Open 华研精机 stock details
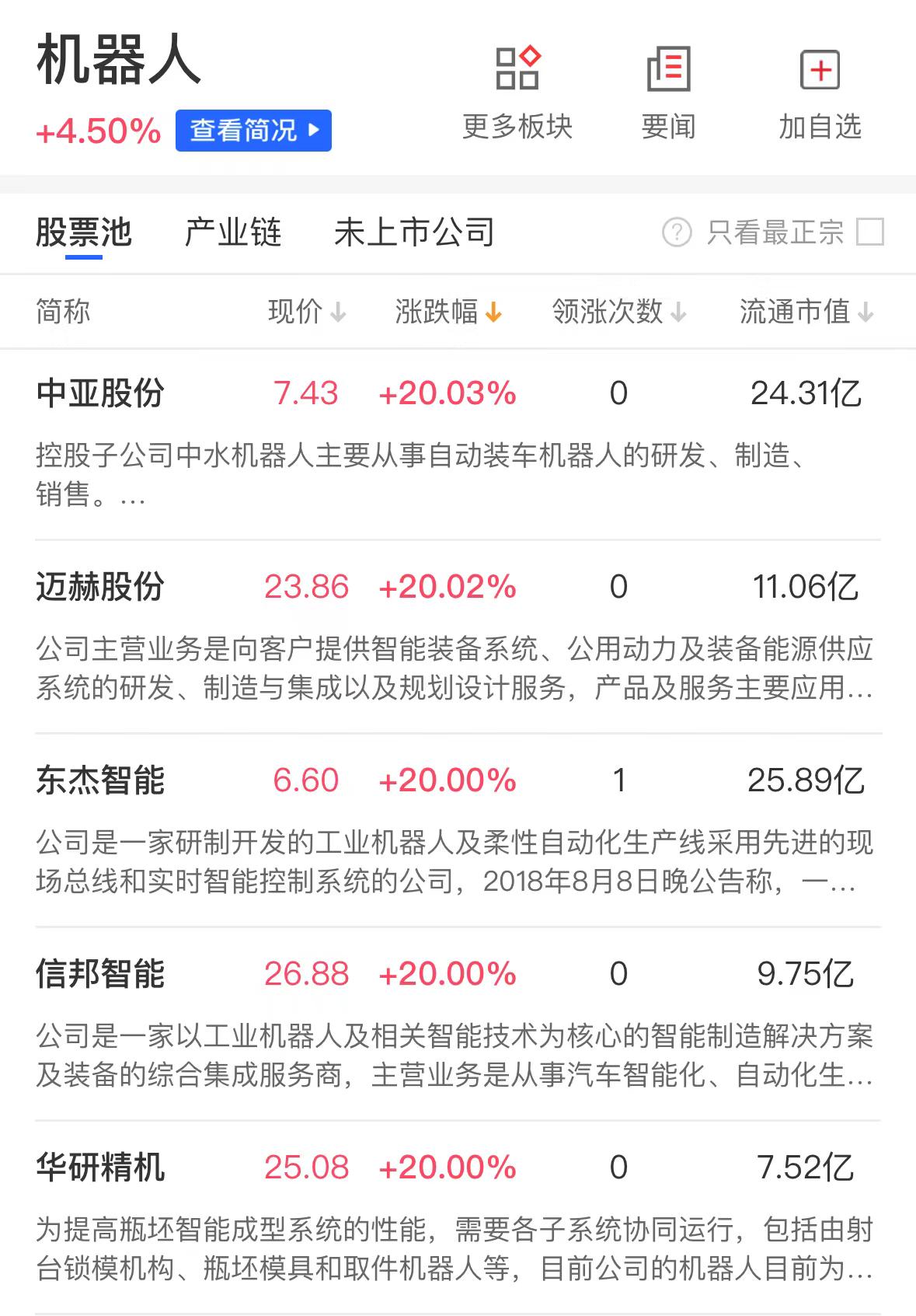916x1316 pixels. (101, 1168)
